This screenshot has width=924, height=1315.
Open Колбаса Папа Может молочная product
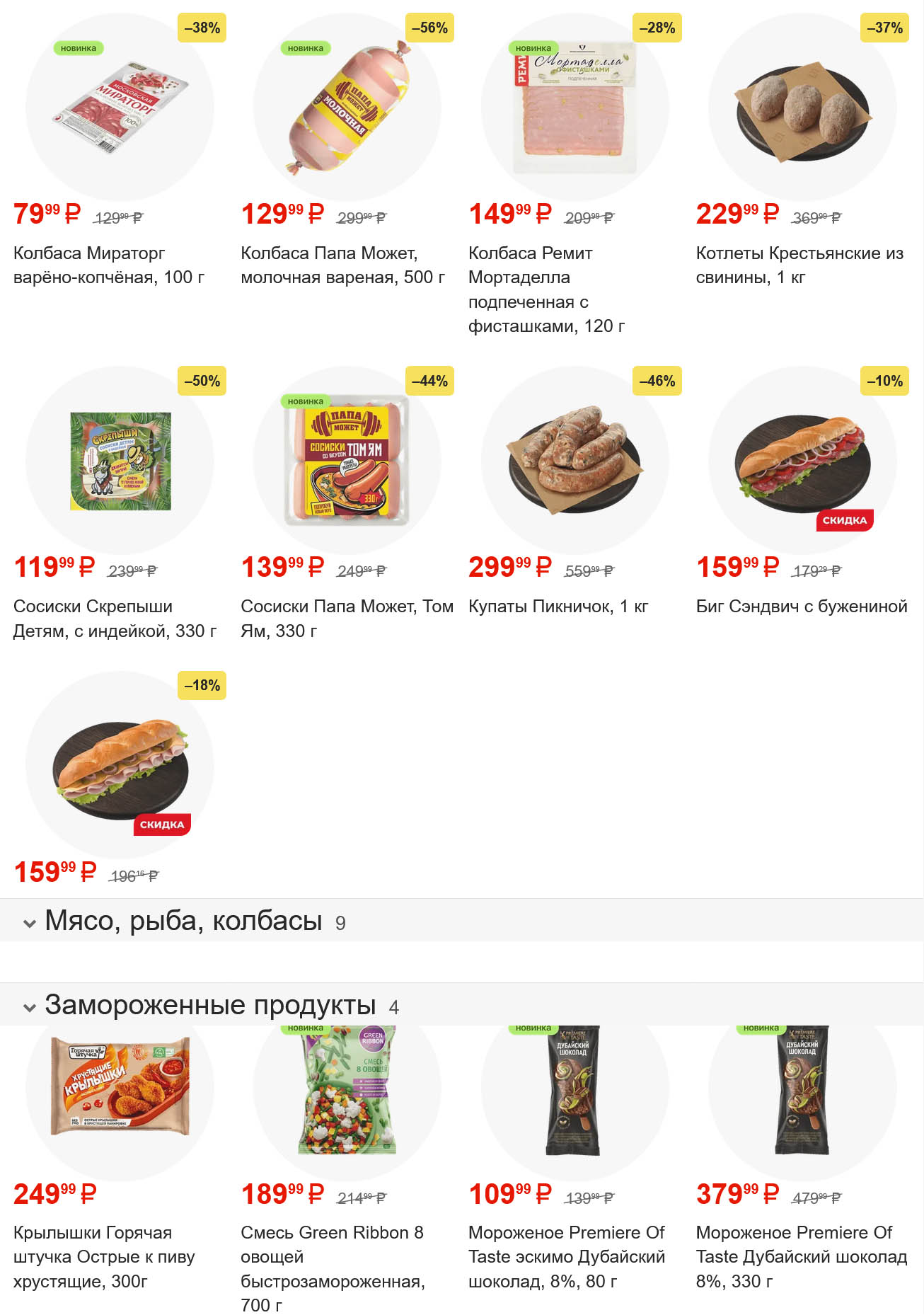pos(347,108)
